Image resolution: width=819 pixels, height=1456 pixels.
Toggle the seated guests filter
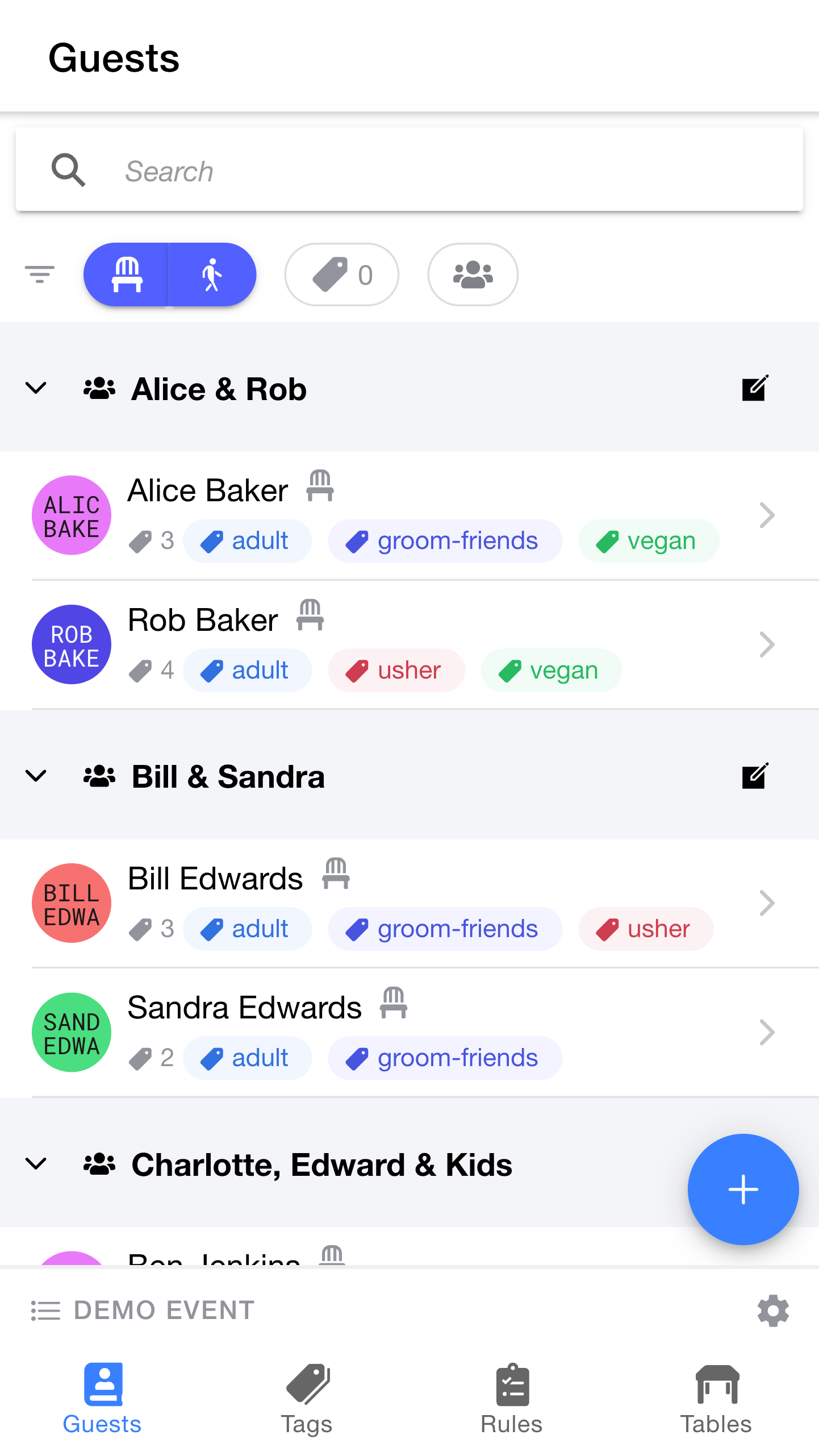coord(126,273)
